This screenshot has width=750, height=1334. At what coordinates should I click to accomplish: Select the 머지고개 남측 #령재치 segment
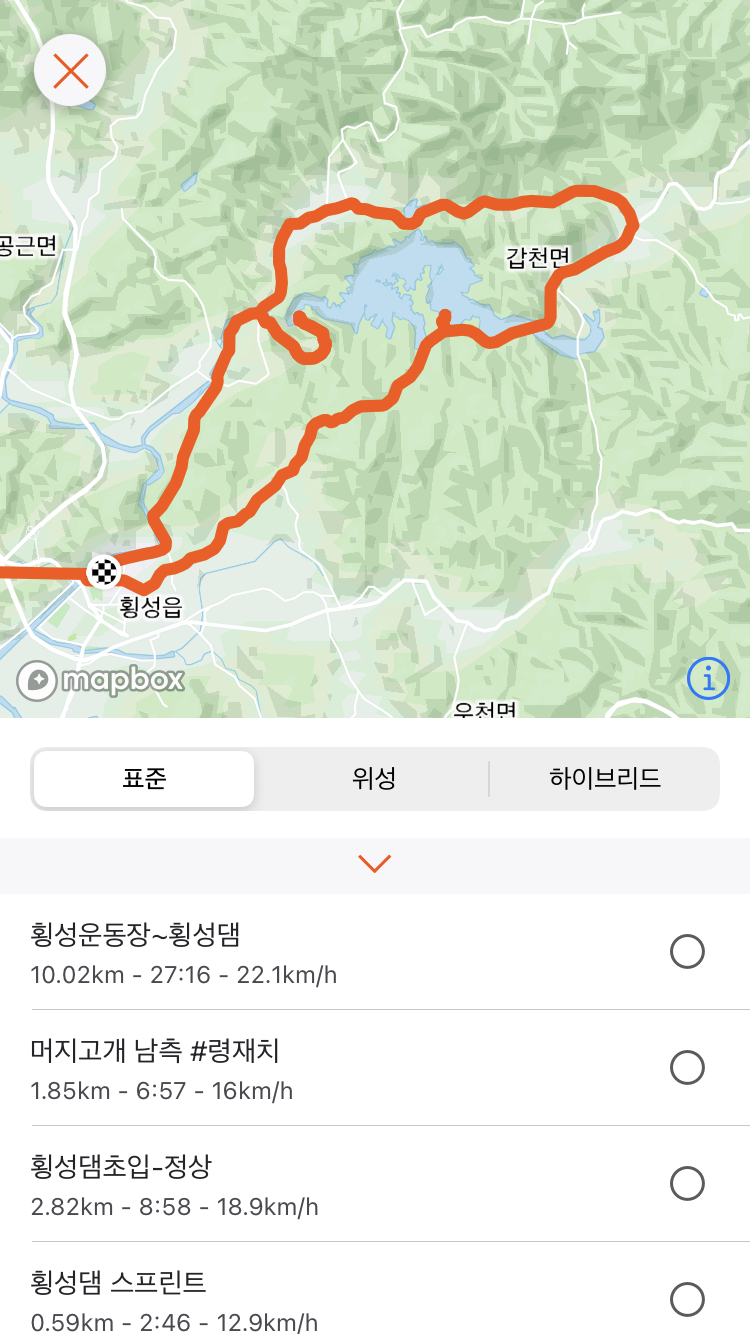(x=687, y=1068)
